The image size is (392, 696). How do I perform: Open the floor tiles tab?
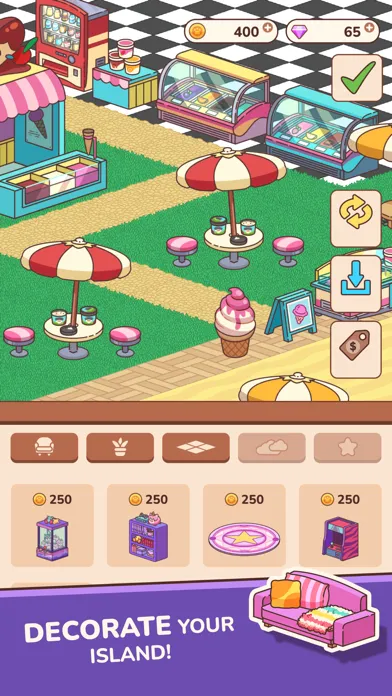(196, 447)
